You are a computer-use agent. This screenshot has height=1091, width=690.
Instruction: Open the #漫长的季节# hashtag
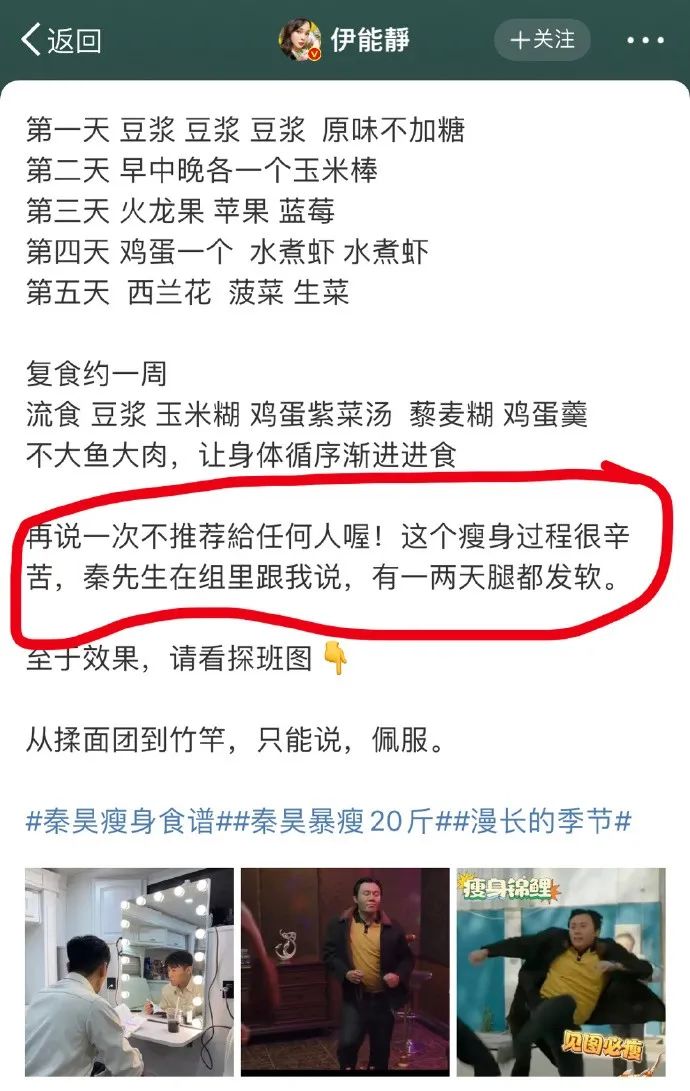pos(539,822)
